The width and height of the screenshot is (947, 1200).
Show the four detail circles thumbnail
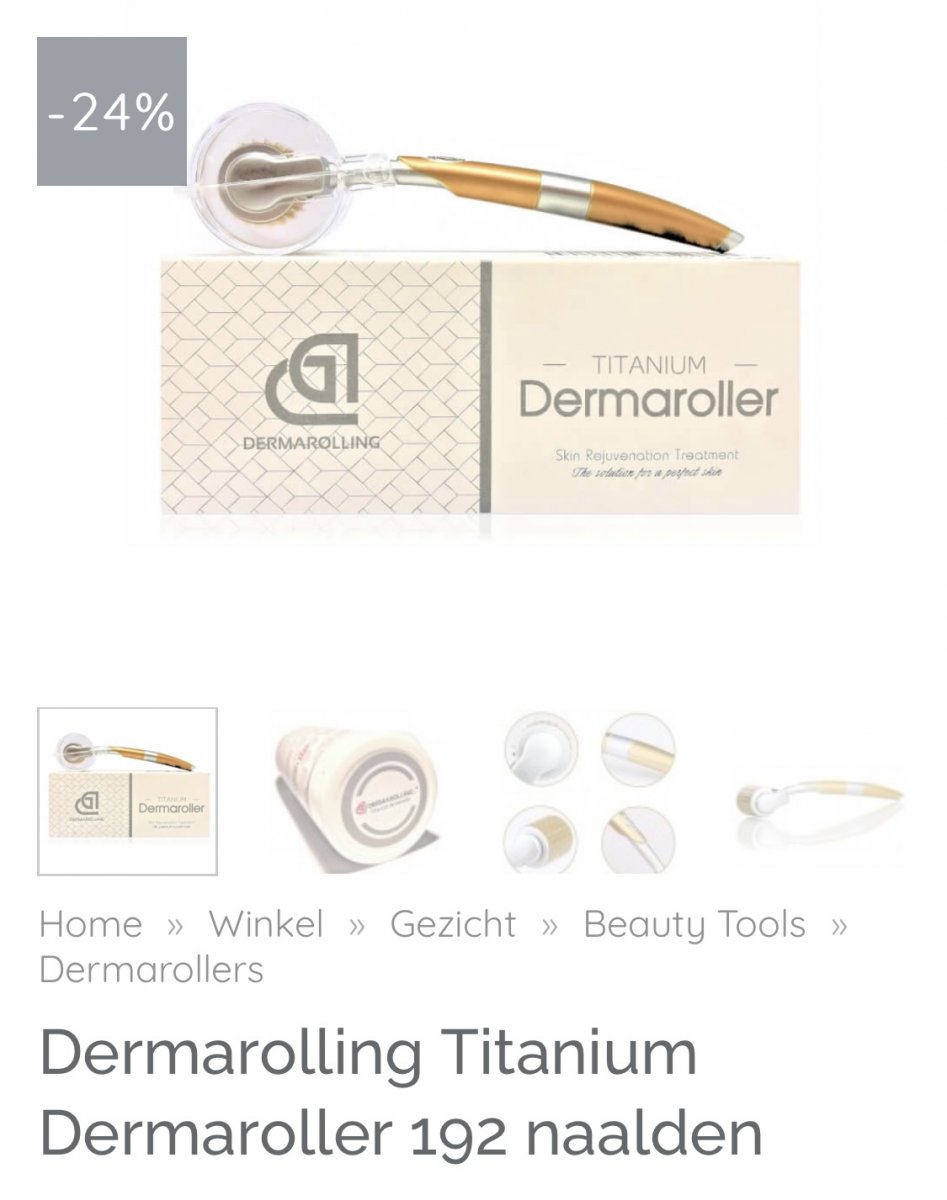589,791
